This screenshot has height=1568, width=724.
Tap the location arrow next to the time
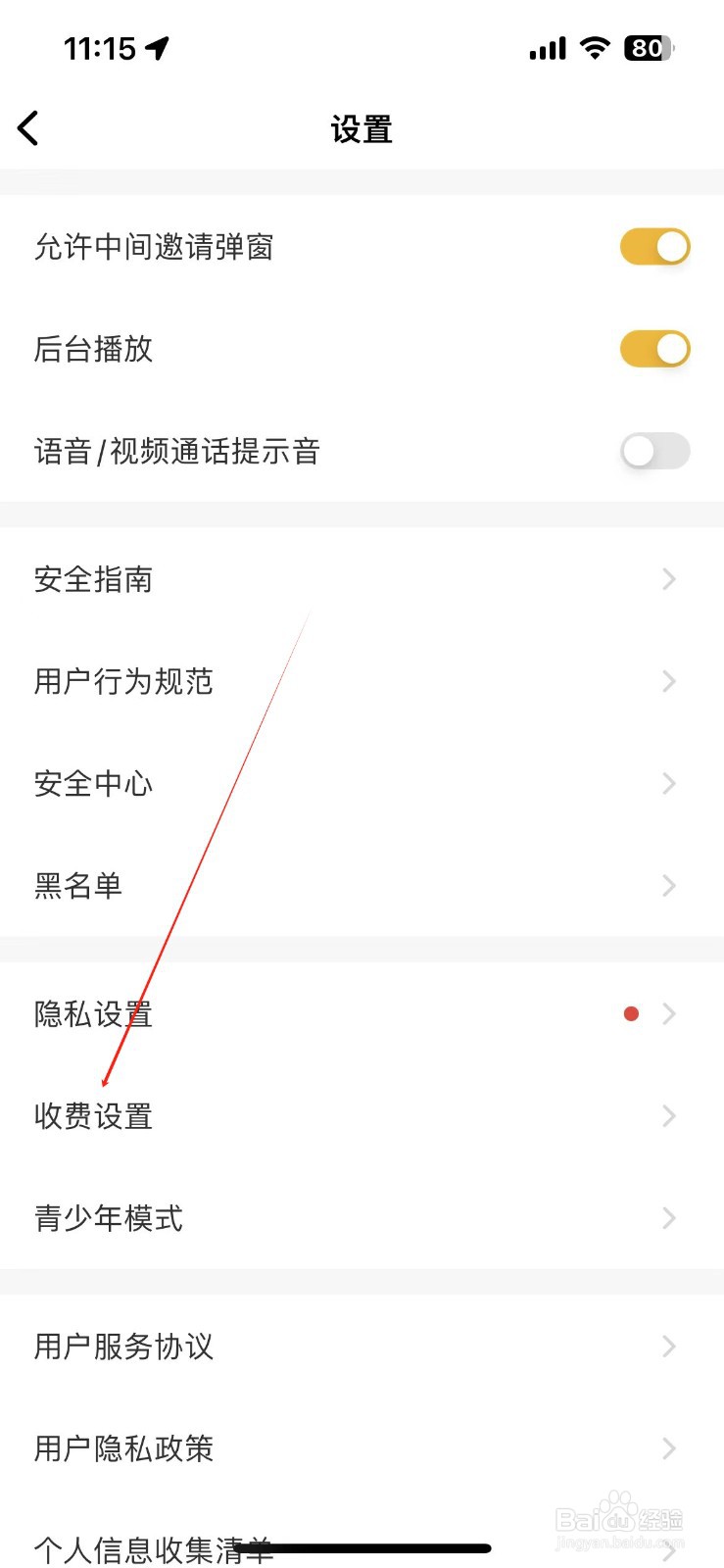[x=157, y=45]
